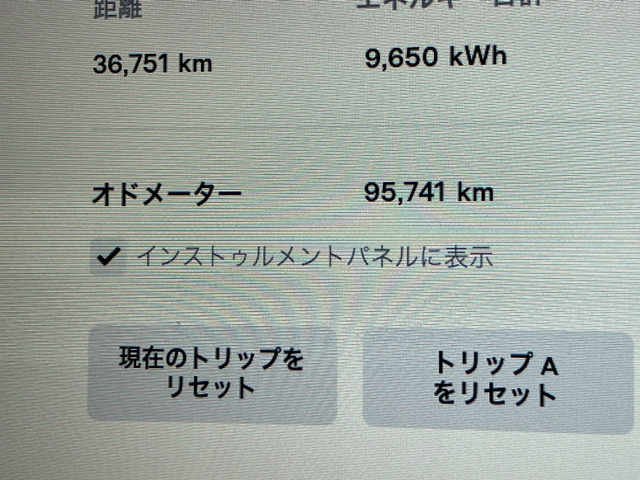Uncheck インストゥルメントパネルに表示 checkbox
This screenshot has width=640, height=480.
[107, 258]
